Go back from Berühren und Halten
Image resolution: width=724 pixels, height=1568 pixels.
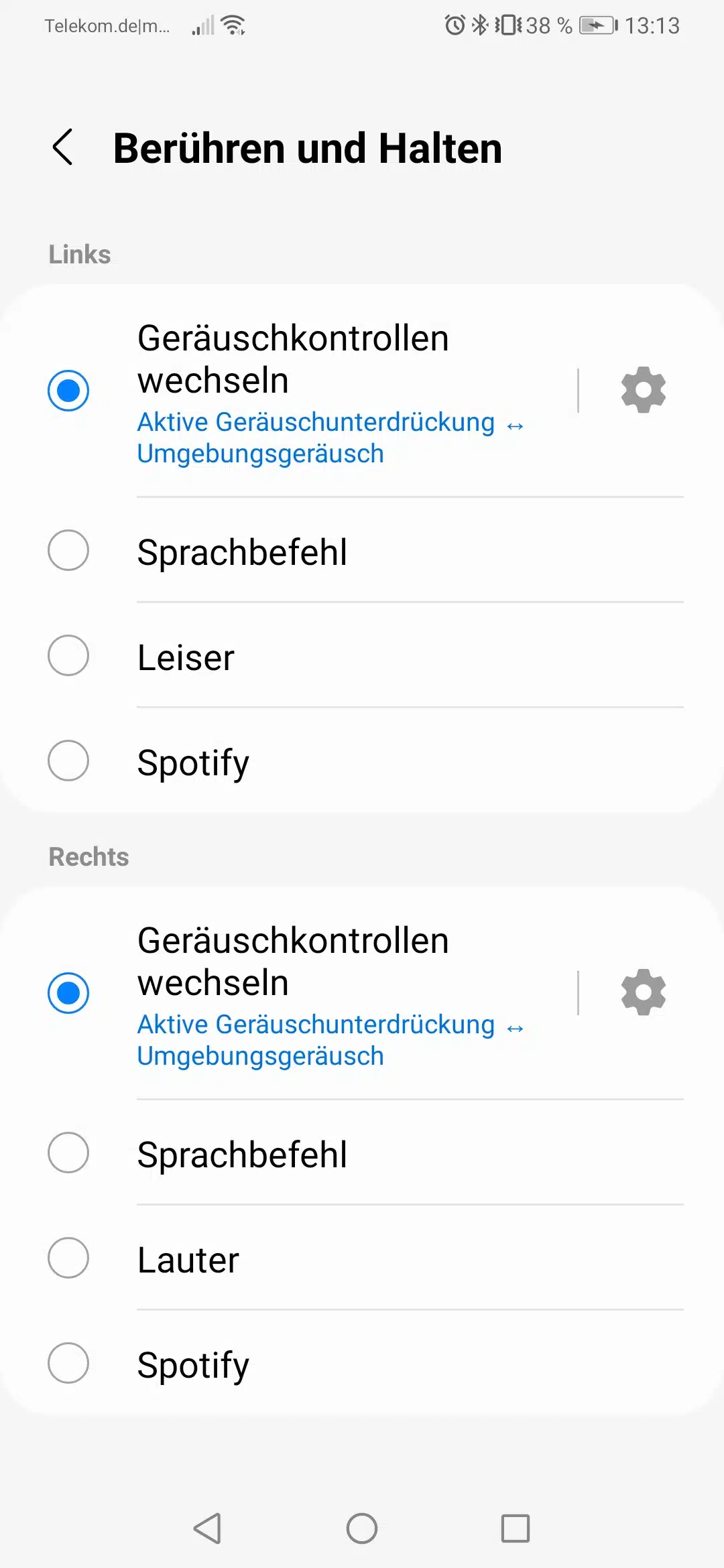(x=63, y=147)
